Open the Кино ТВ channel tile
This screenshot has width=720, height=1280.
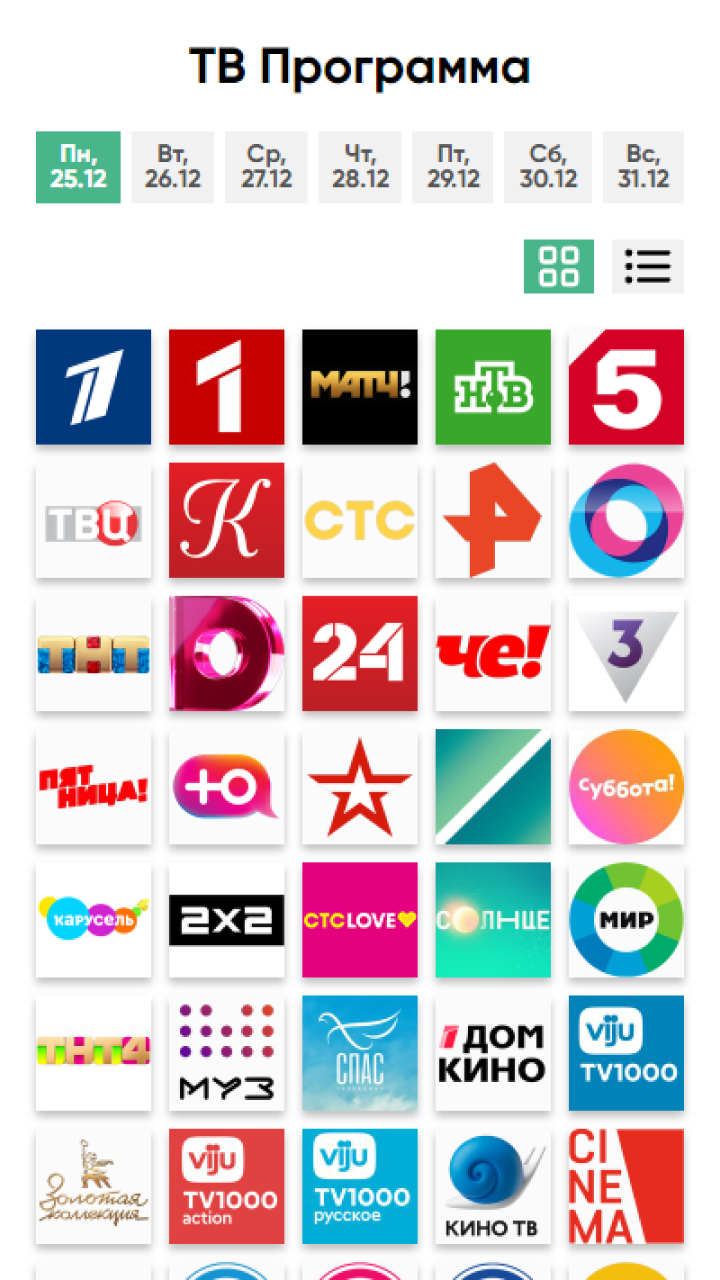coord(493,1186)
